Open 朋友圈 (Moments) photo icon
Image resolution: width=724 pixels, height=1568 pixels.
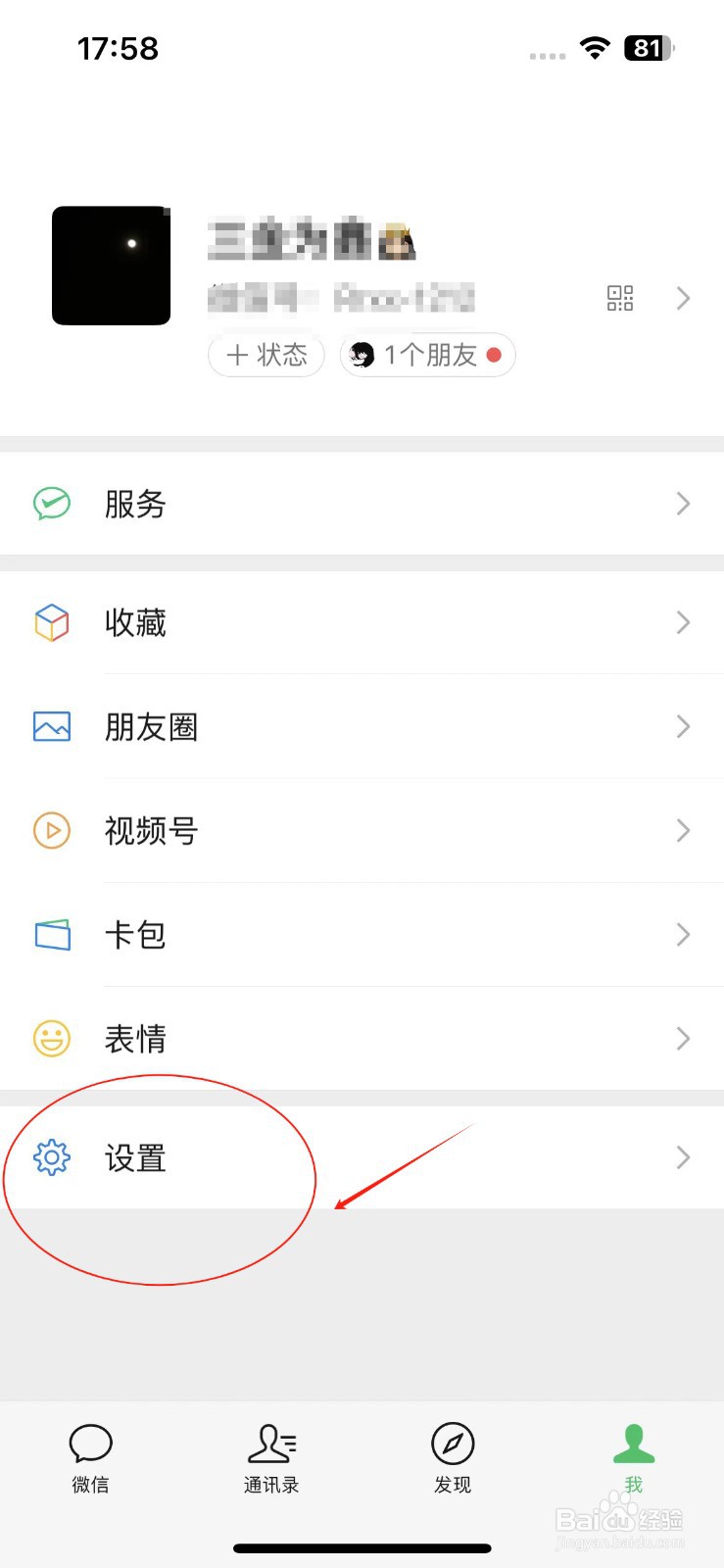click(51, 726)
